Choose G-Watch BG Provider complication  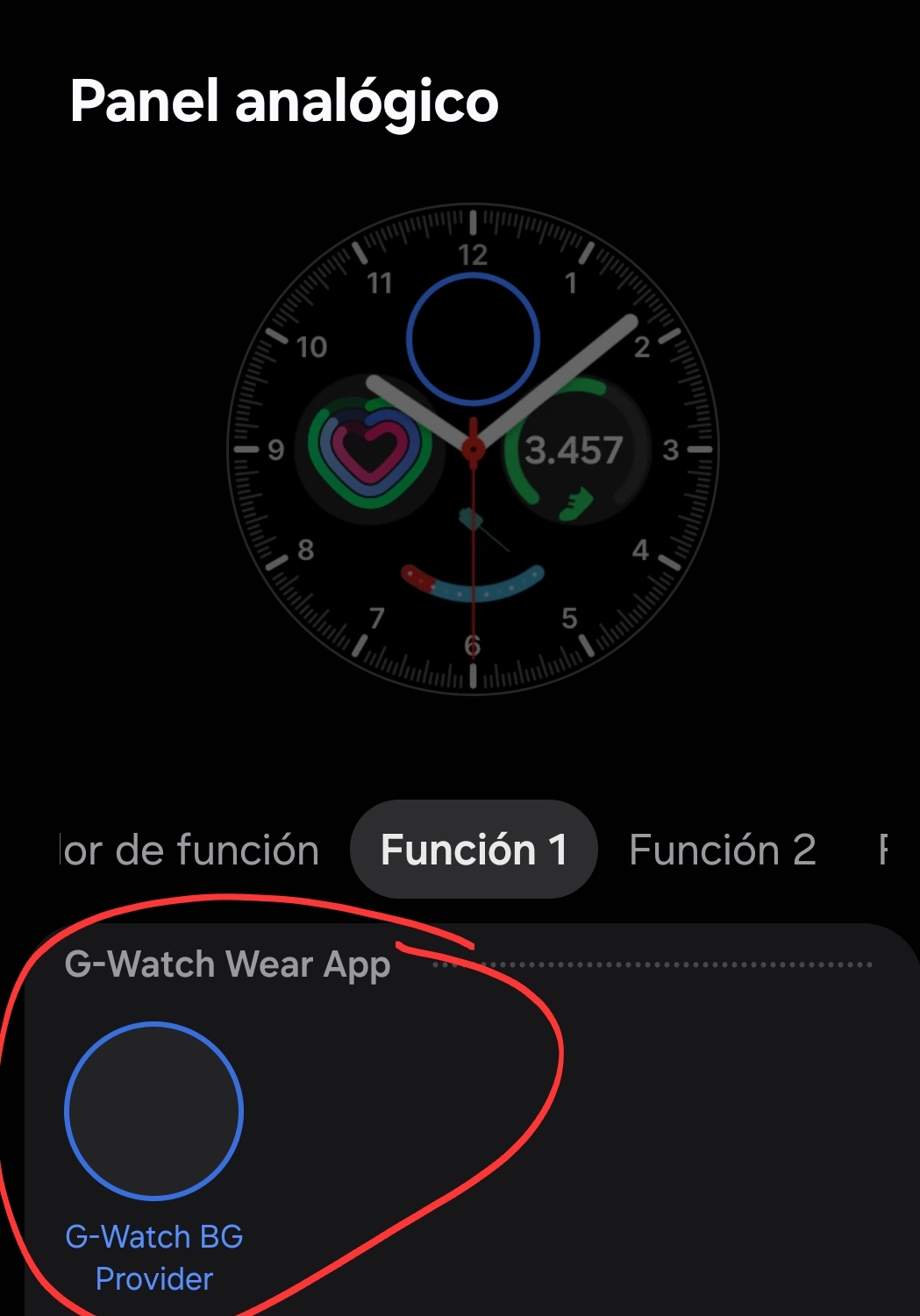coord(153,1112)
